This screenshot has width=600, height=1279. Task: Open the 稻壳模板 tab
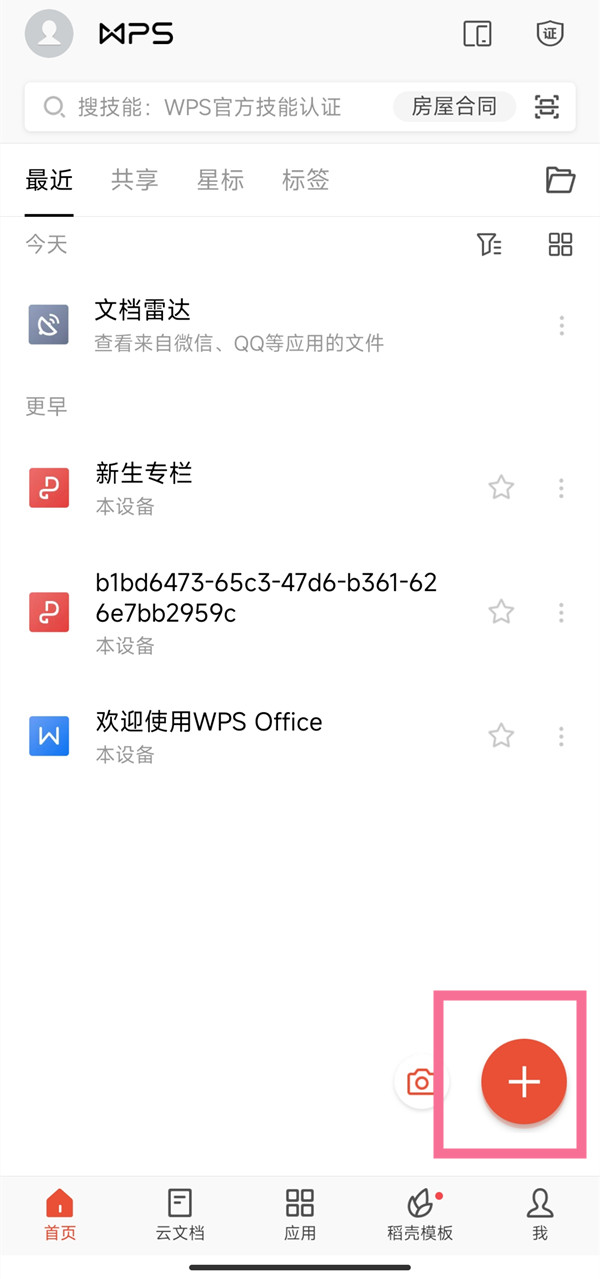coord(420,1214)
